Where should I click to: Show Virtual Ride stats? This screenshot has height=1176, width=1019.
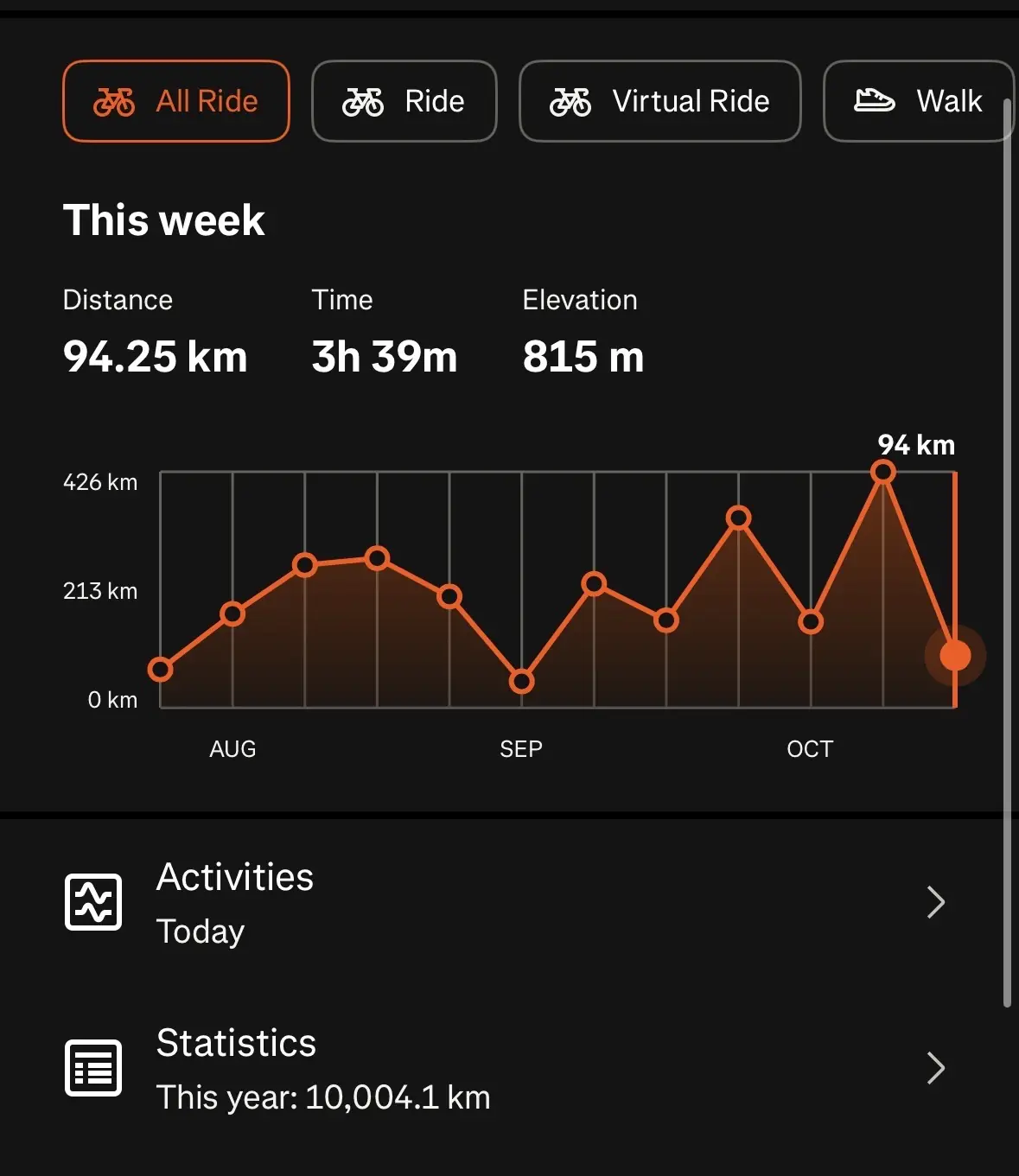tap(659, 101)
